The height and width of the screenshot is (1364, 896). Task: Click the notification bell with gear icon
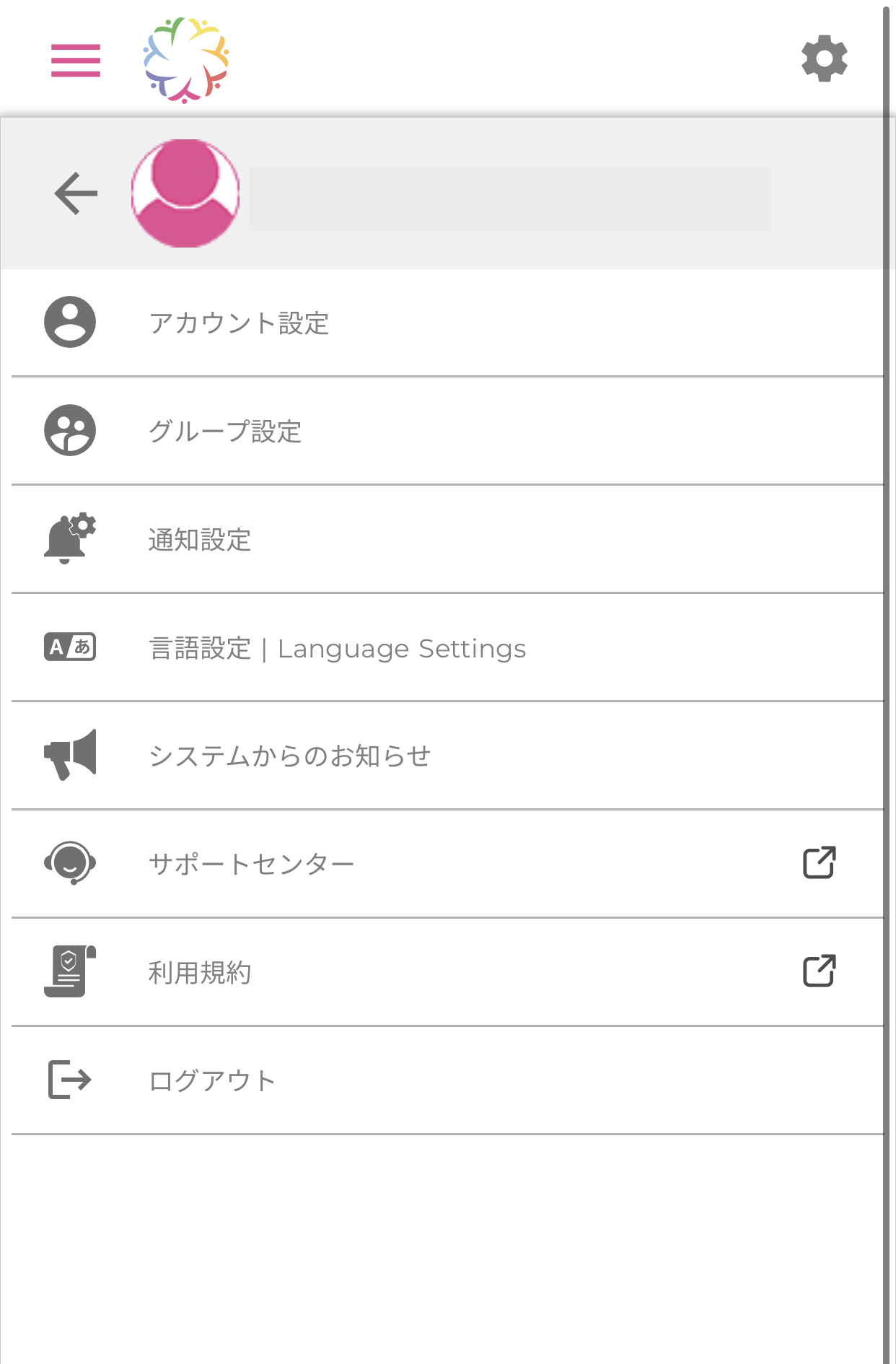[70, 538]
